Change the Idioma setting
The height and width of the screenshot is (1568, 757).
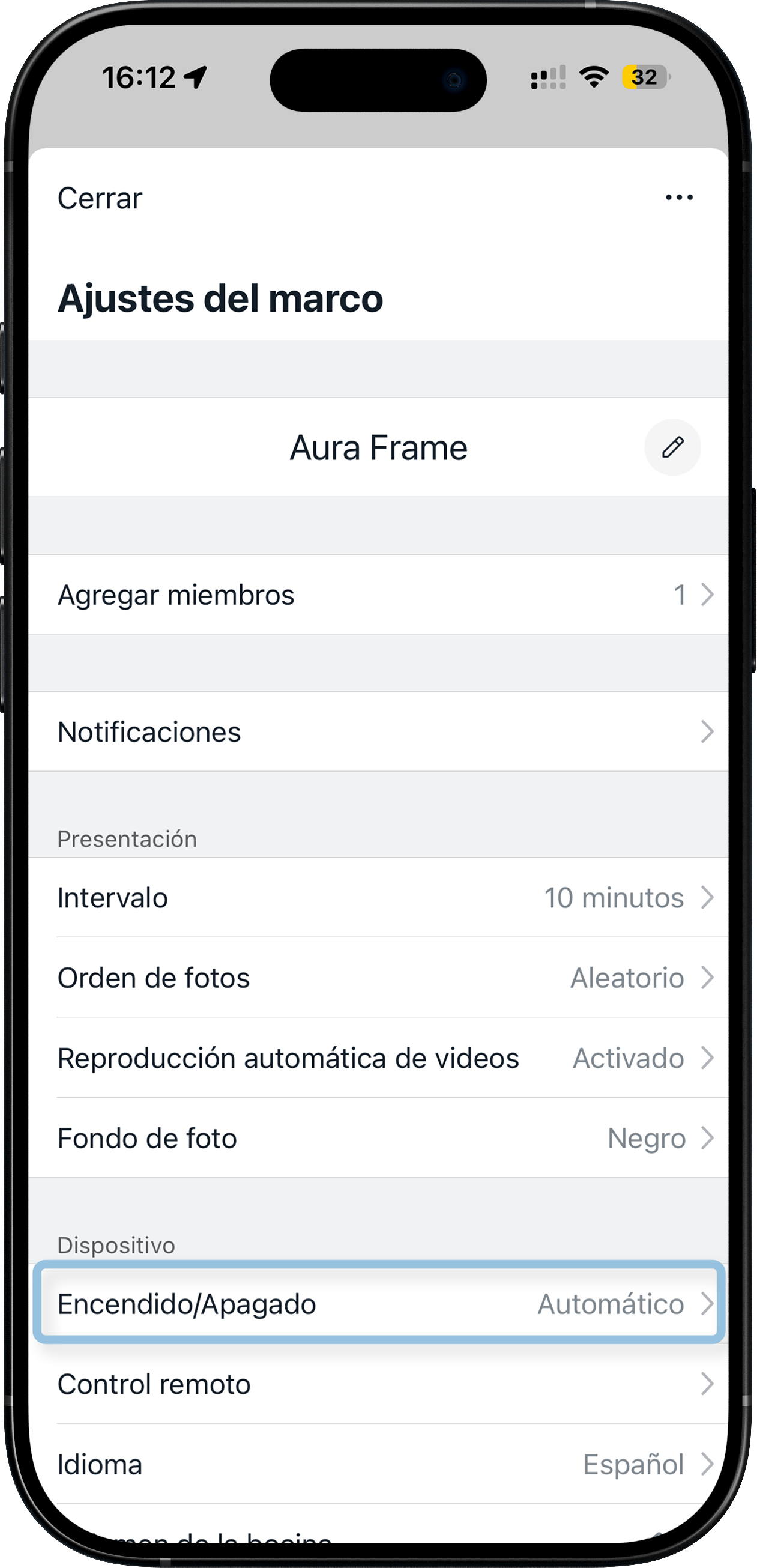point(377,1465)
